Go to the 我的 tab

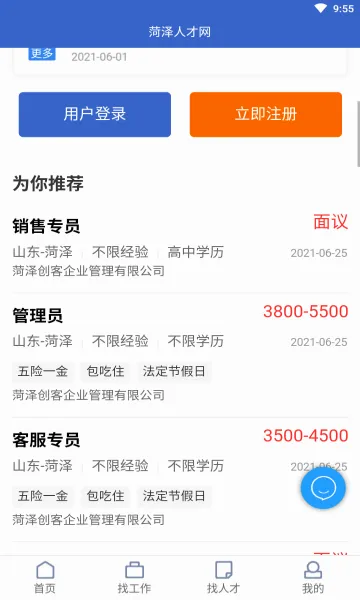point(313,577)
